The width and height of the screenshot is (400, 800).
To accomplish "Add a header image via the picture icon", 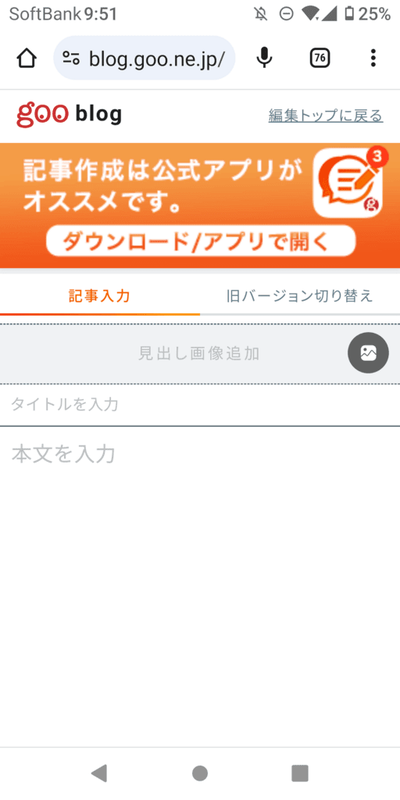I will coord(368,353).
